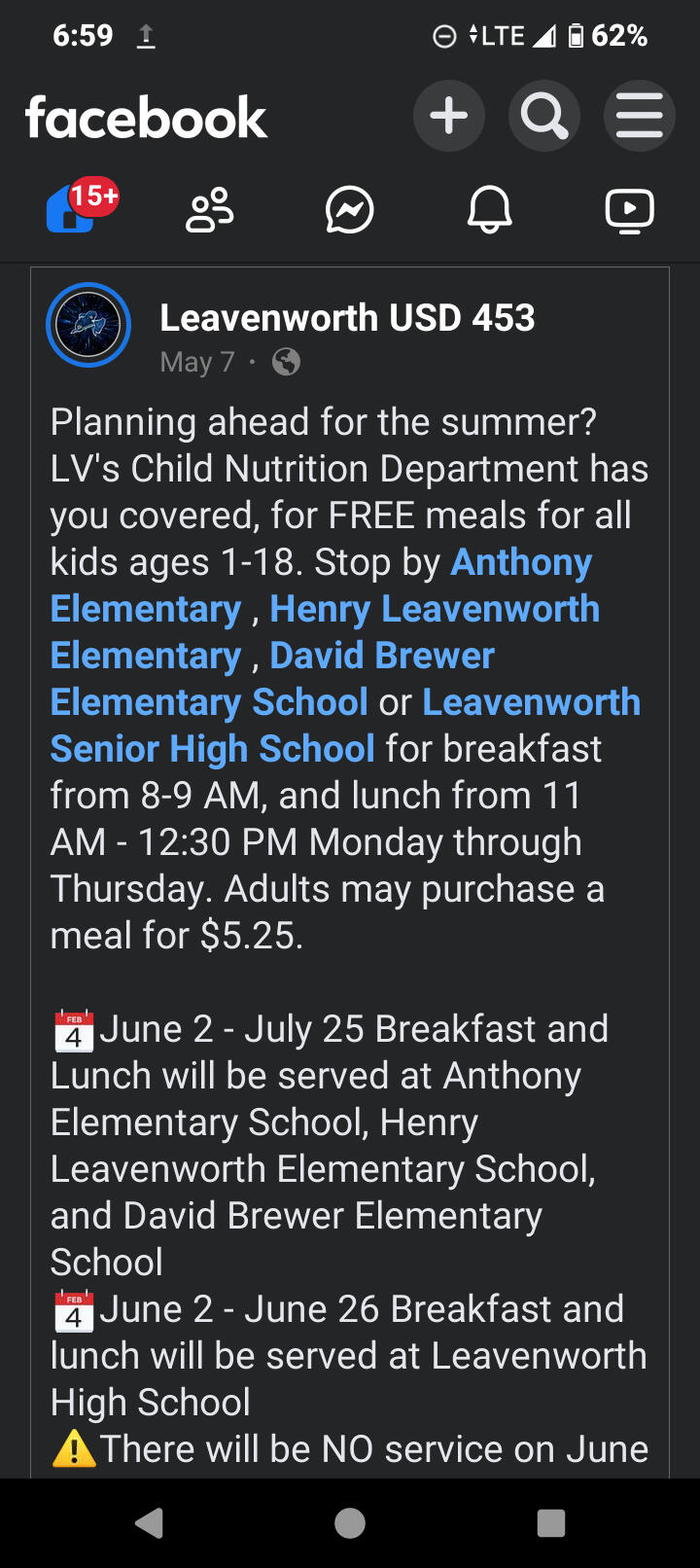700x1568 pixels.
Task: Open the notifications bell tab
Action: click(x=490, y=210)
